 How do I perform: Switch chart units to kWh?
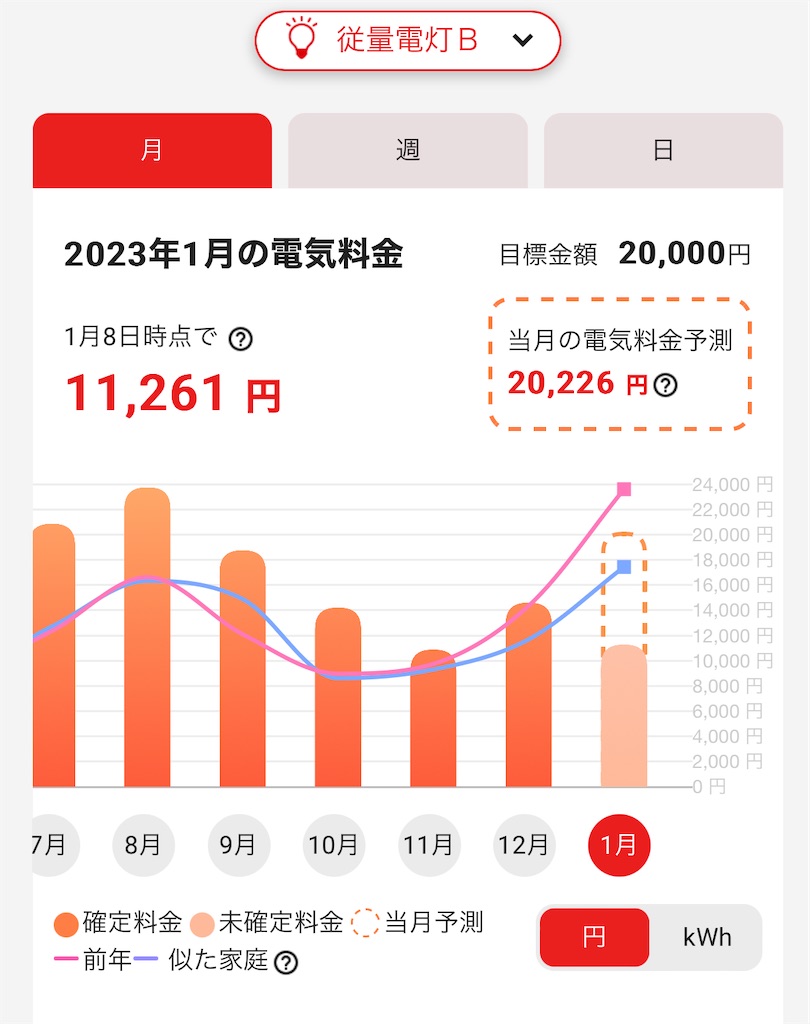[707, 937]
